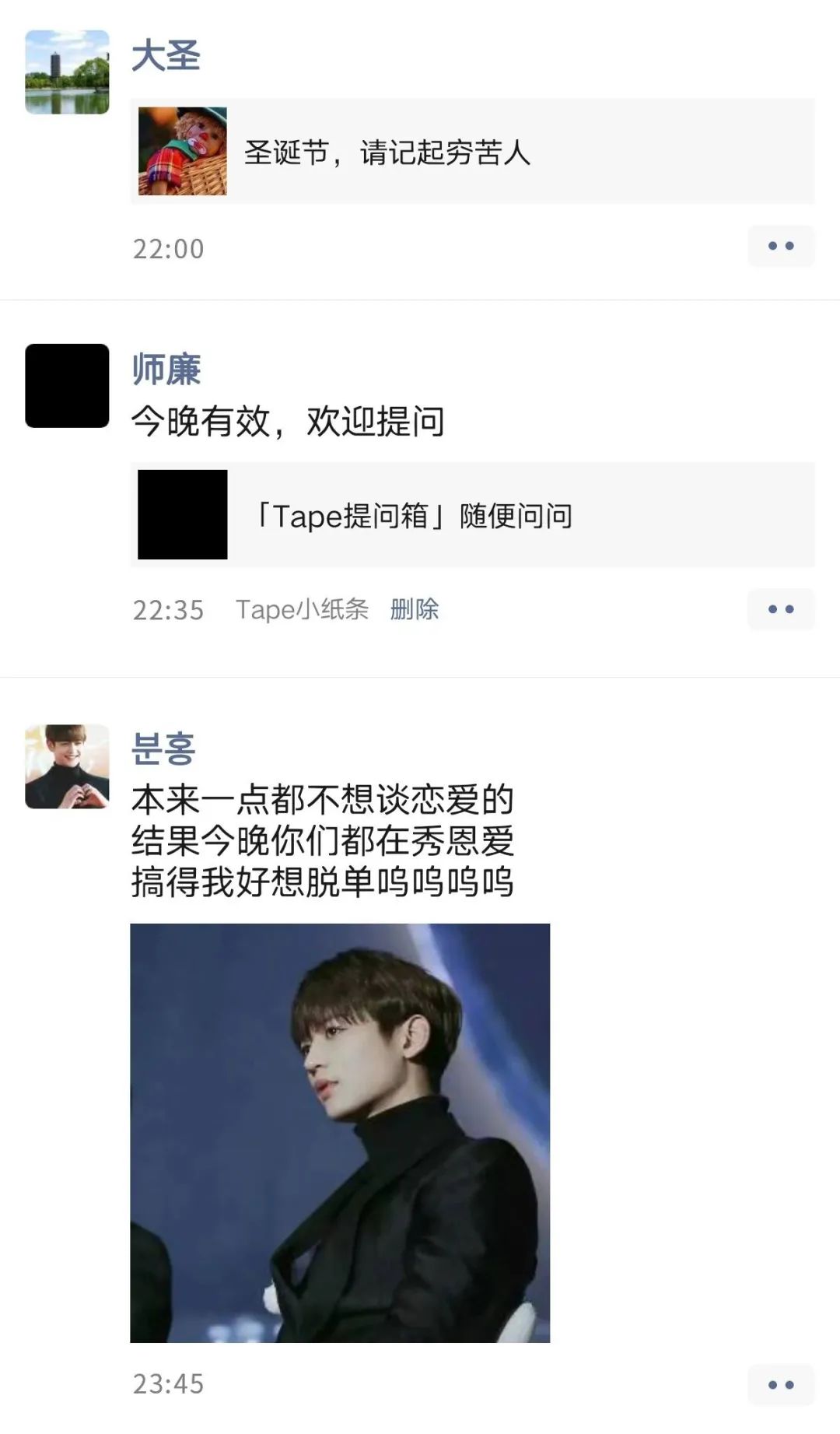The width and height of the screenshot is (840, 1434).
Task: Tap the Tape小纸条 source link
Action: [302, 609]
